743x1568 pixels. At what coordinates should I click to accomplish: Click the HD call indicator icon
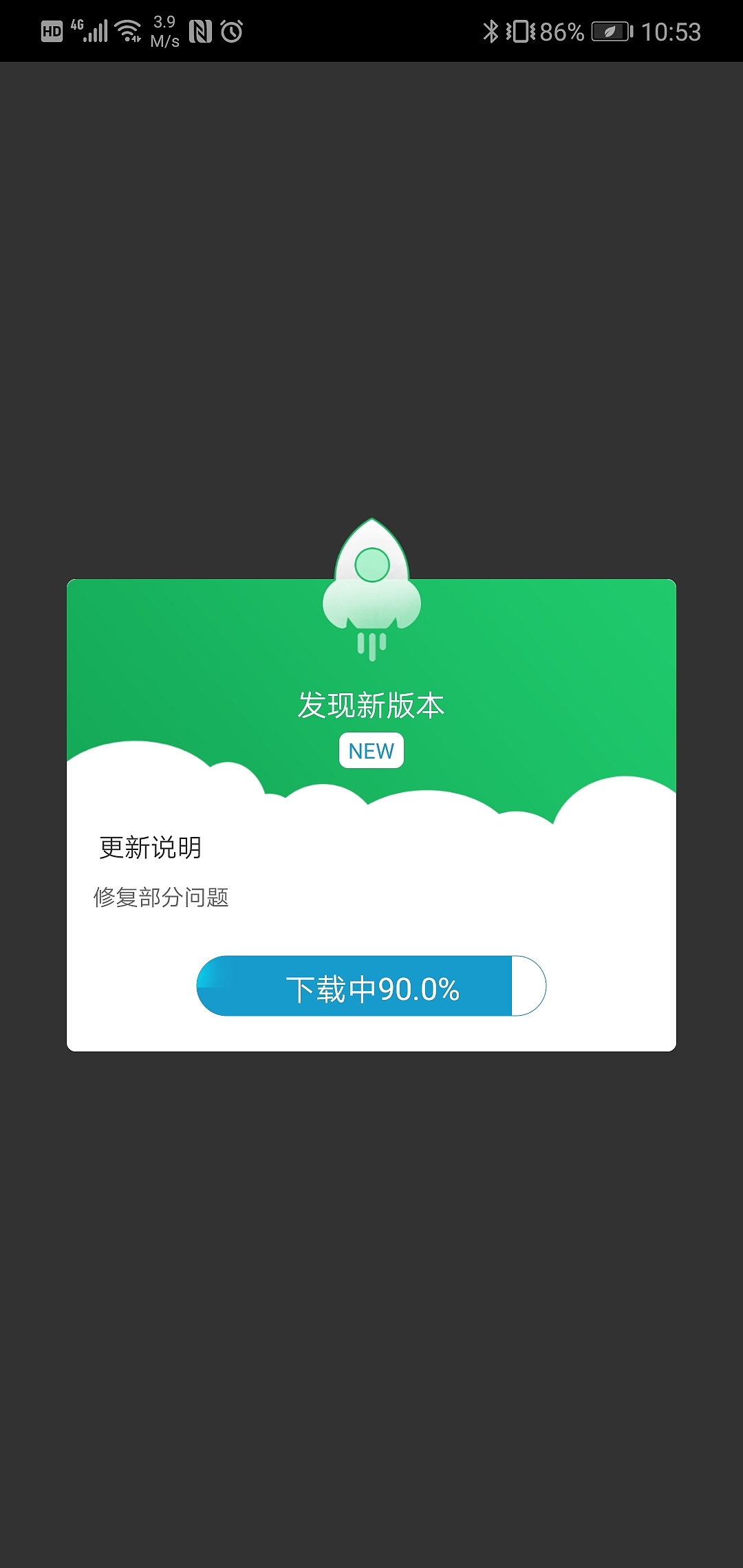pos(52,30)
